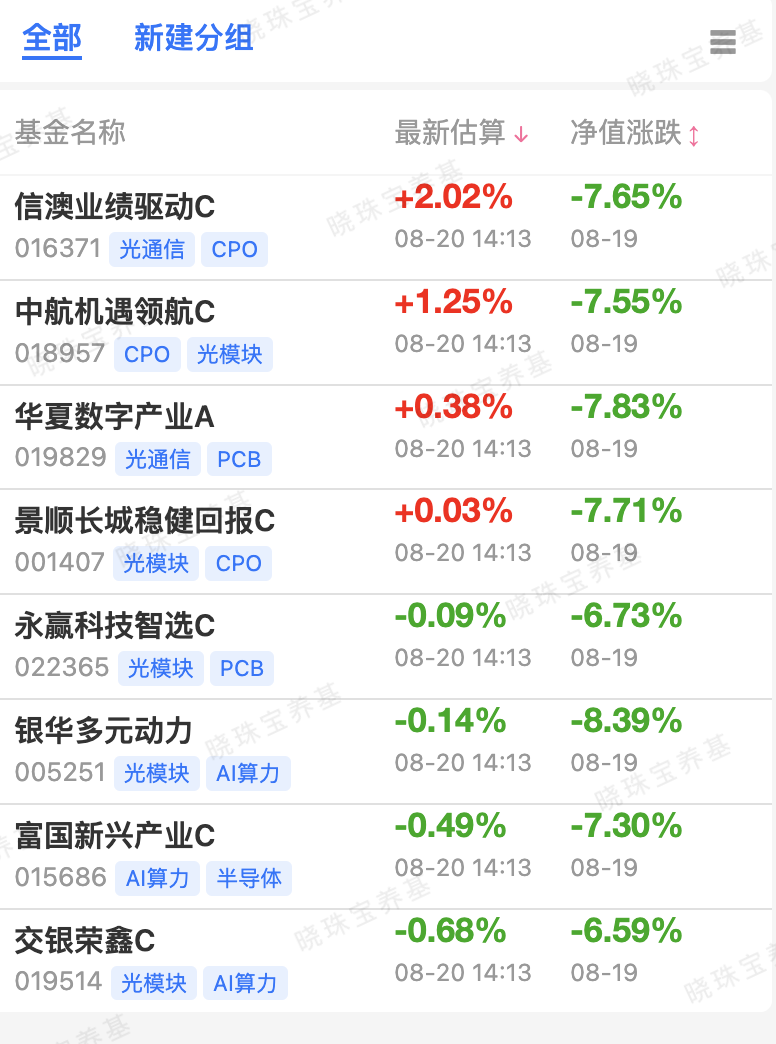The width and height of the screenshot is (776, 1044).
Task: Tap the 光通信 tag on 信澳业绩驱动C
Action: [x=152, y=249]
